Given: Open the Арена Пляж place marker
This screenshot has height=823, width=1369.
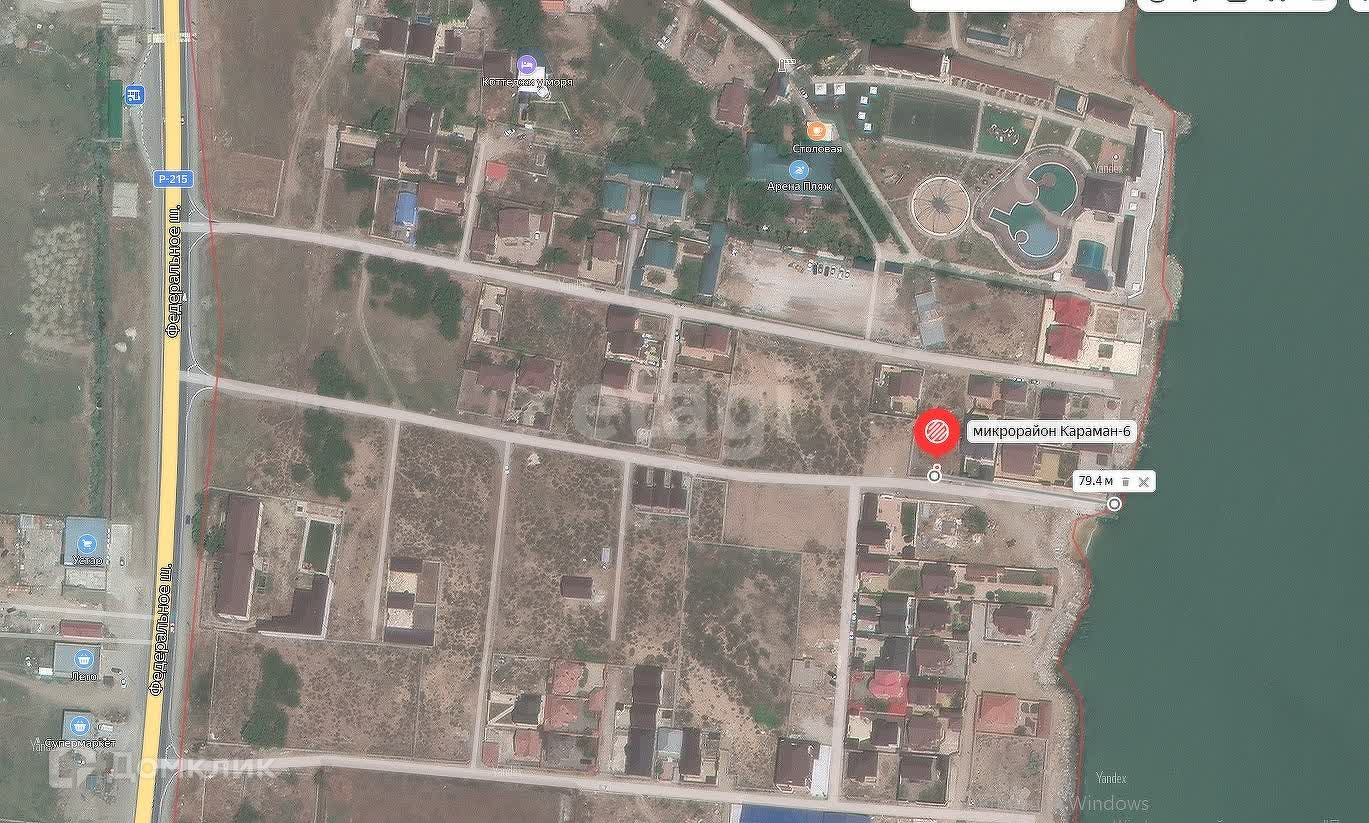Looking at the screenshot, I should coord(801,169).
